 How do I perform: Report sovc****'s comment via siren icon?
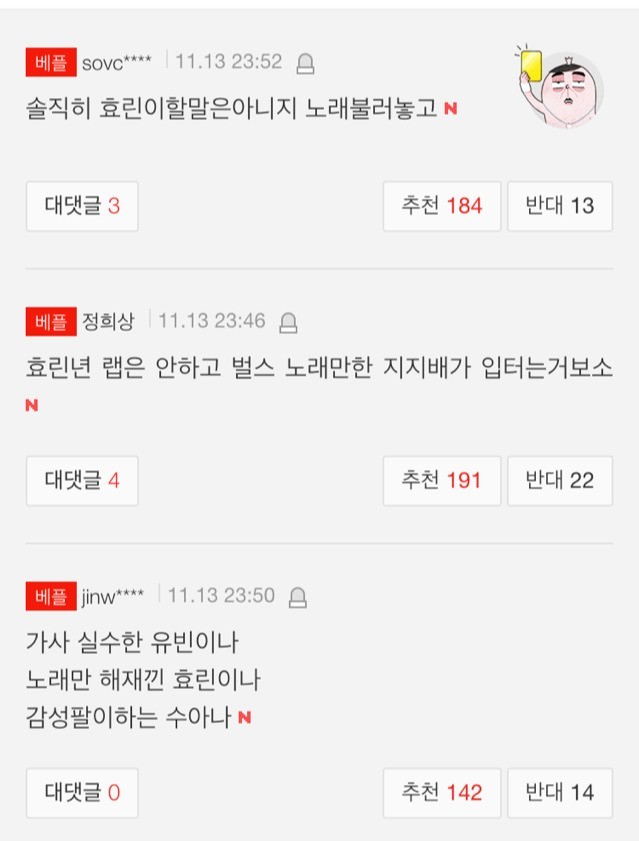point(306,63)
